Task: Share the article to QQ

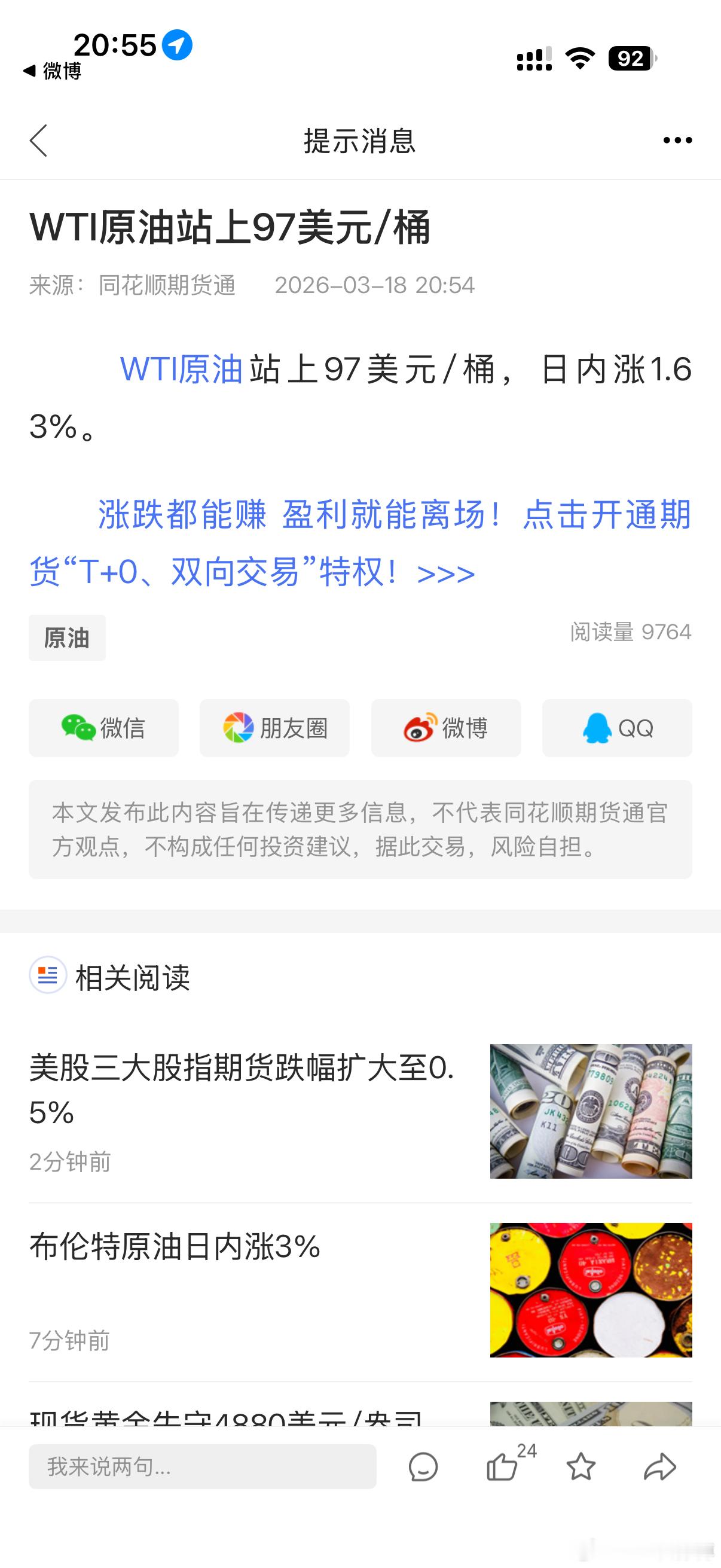Action: click(x=616, y=728)
